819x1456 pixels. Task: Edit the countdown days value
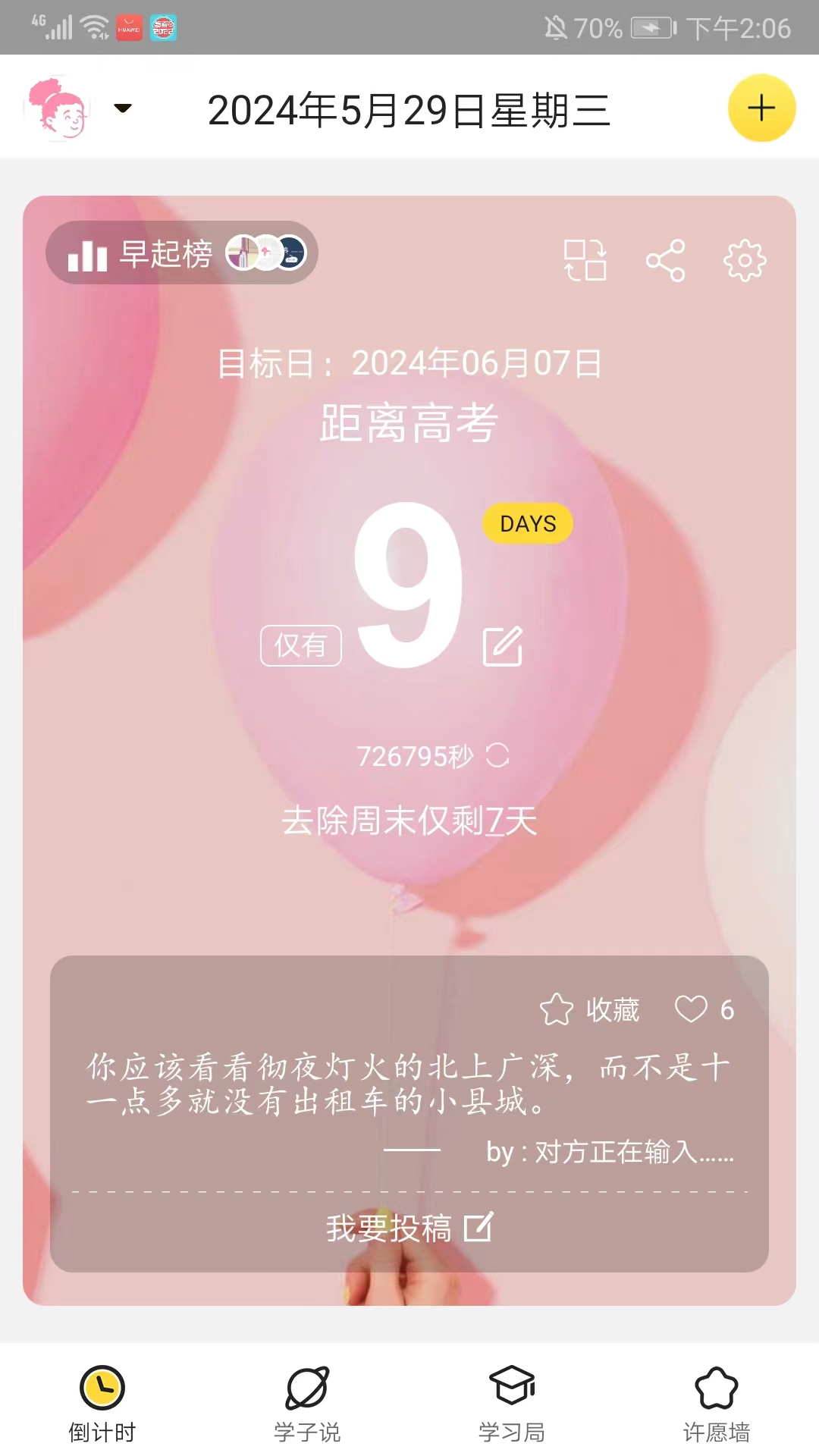(x=503, y=647)
